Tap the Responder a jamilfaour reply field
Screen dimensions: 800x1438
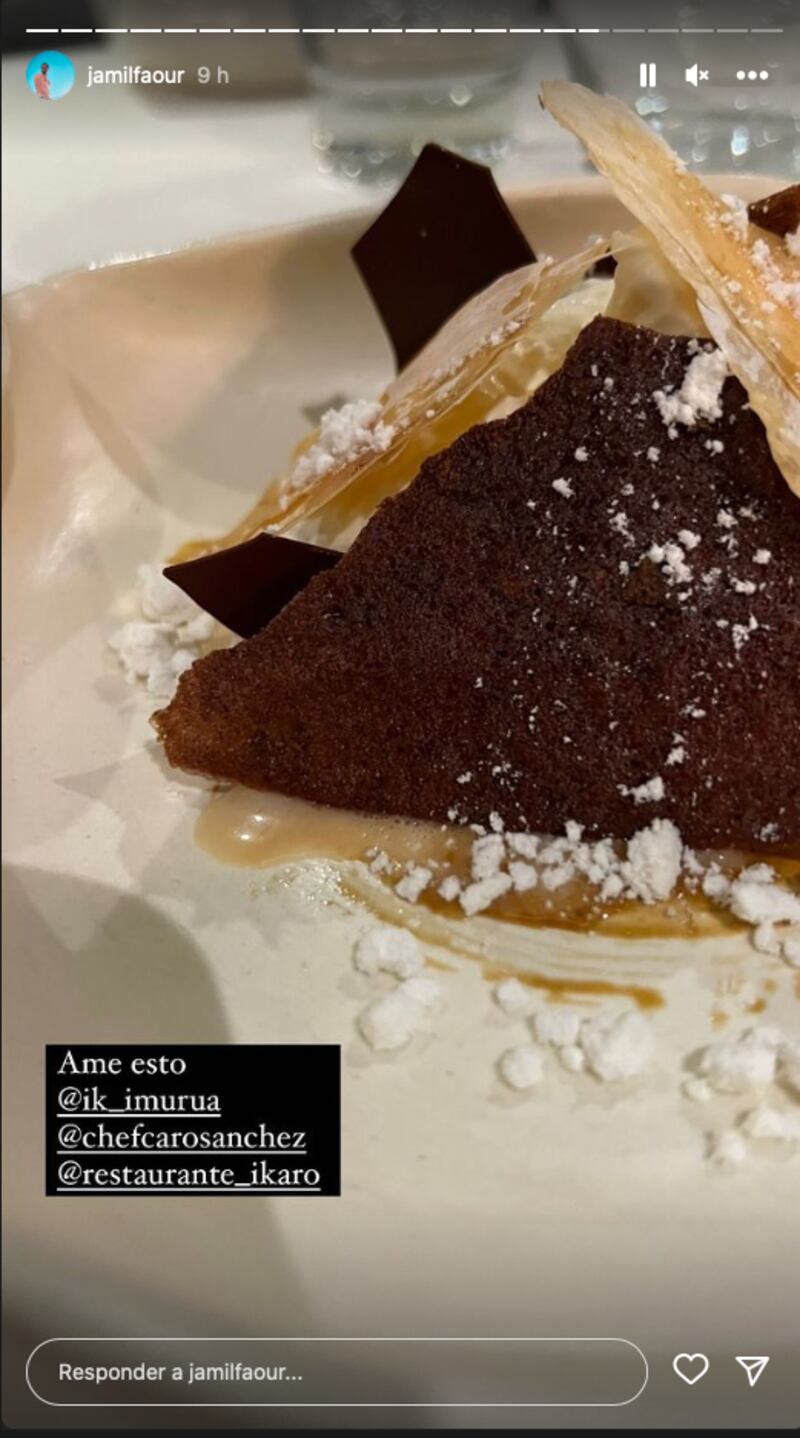(x=336, y=1372)
